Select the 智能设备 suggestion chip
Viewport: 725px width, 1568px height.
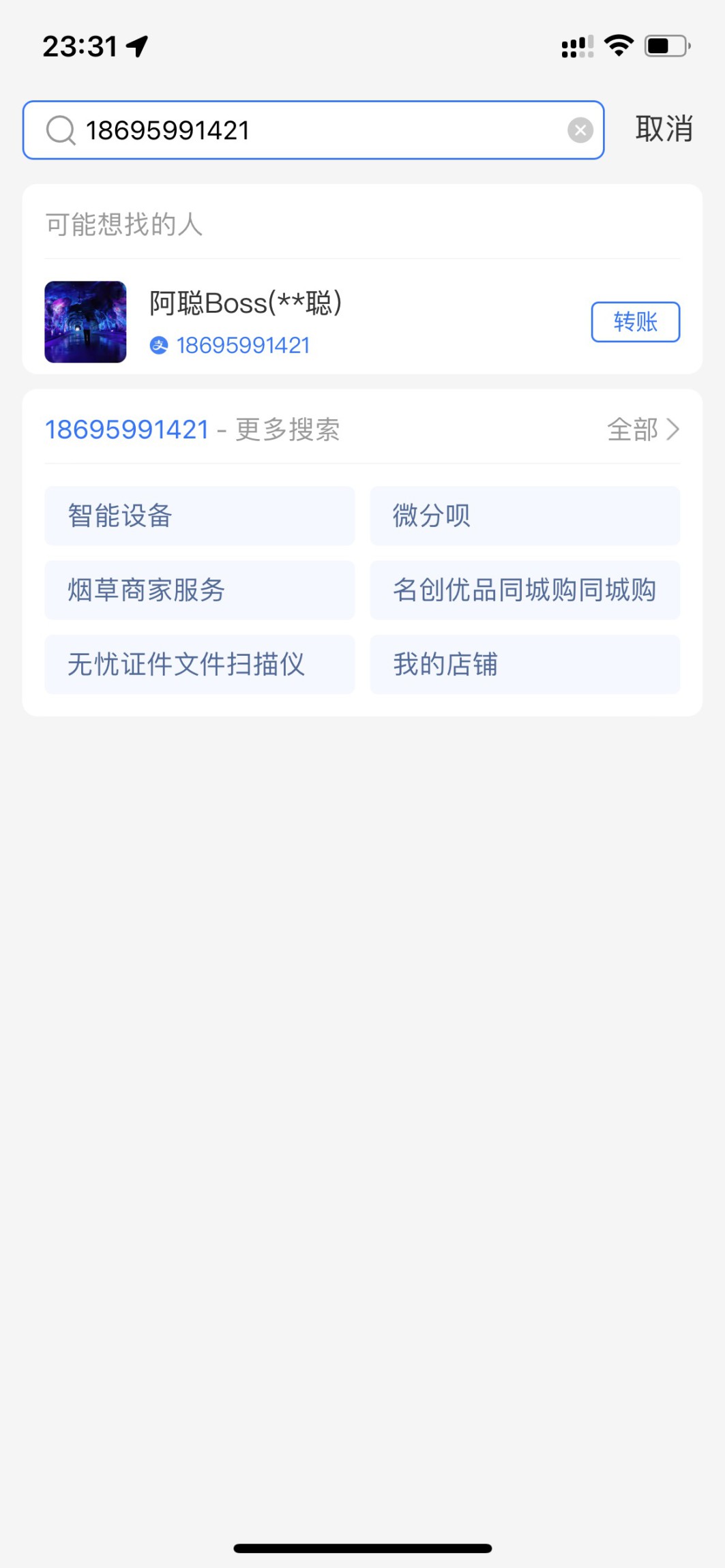[x=199, y=516]
